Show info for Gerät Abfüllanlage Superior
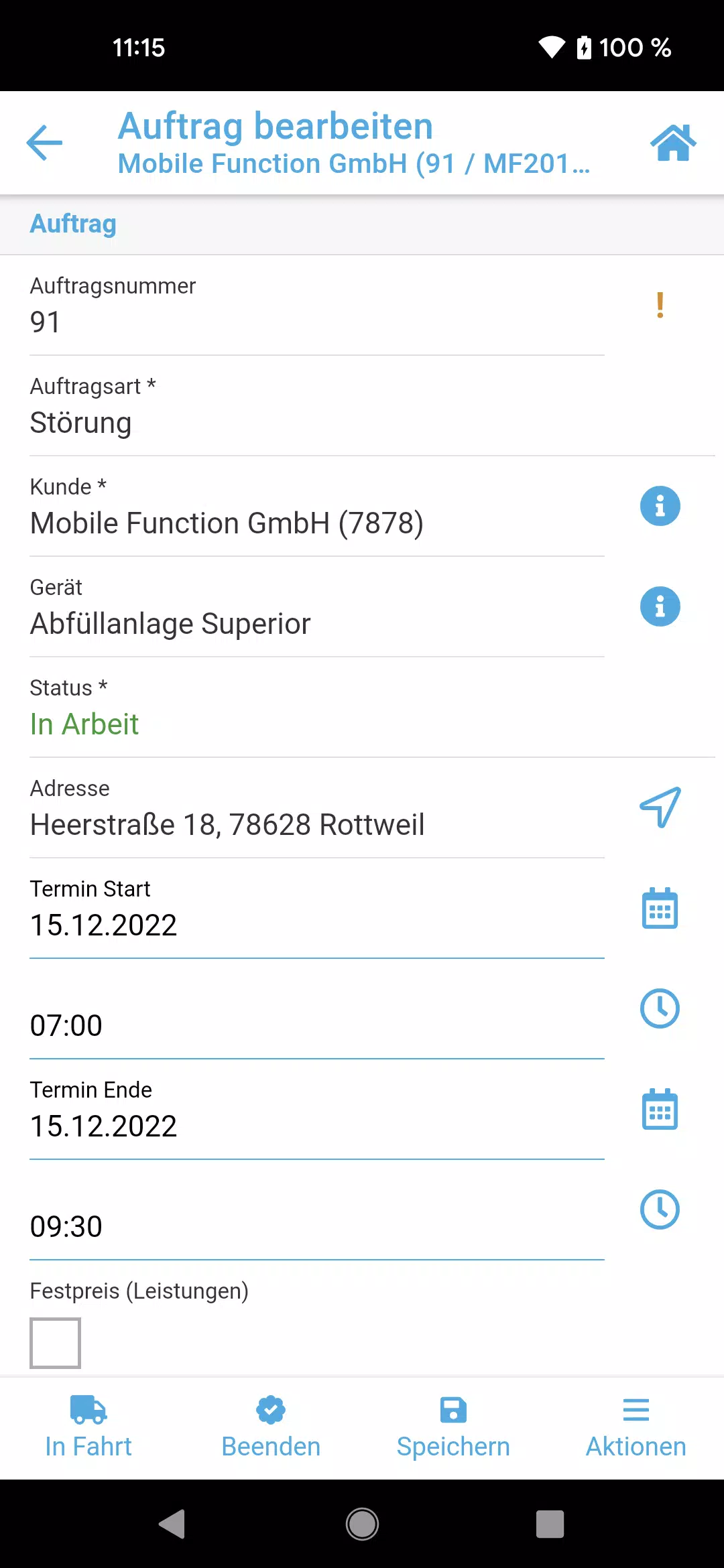Screen dimensions: 724x1568 pyautogui.click(x=660, y=606)
